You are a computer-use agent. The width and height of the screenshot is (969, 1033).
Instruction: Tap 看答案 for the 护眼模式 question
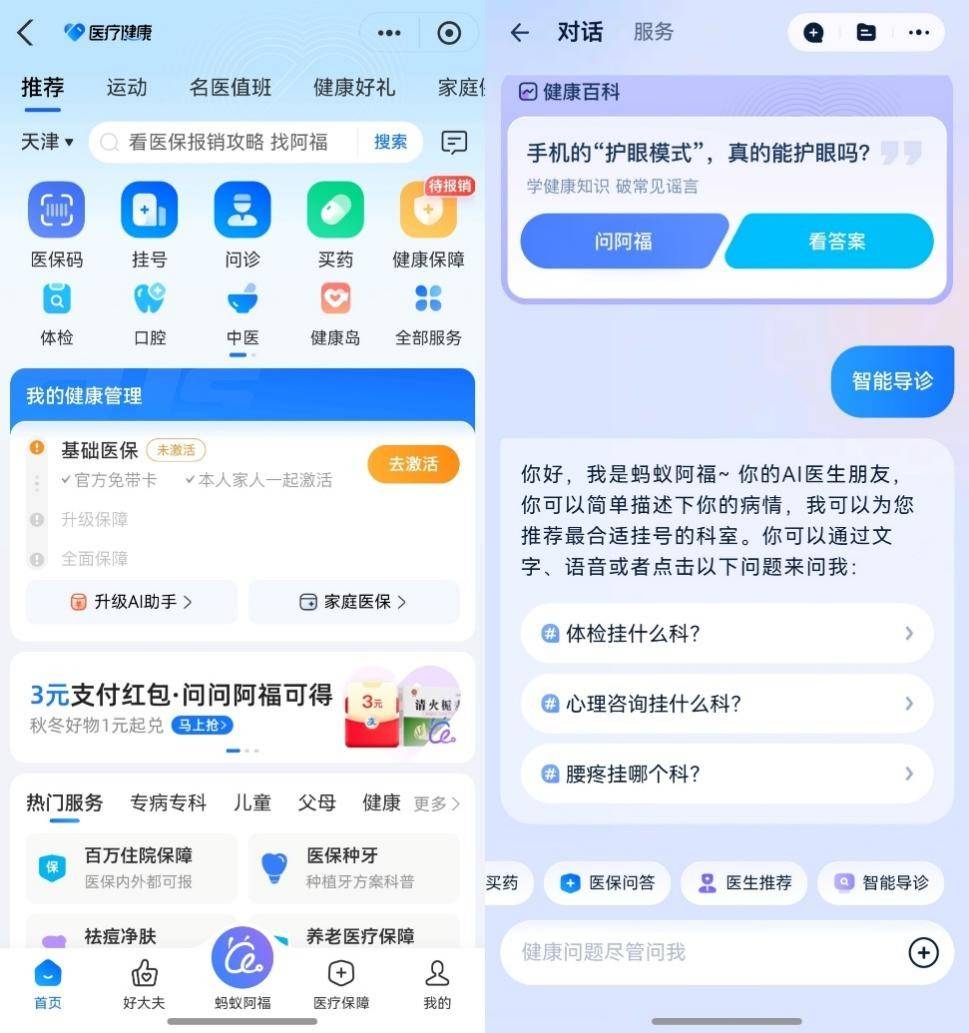[x=835, y=241]
